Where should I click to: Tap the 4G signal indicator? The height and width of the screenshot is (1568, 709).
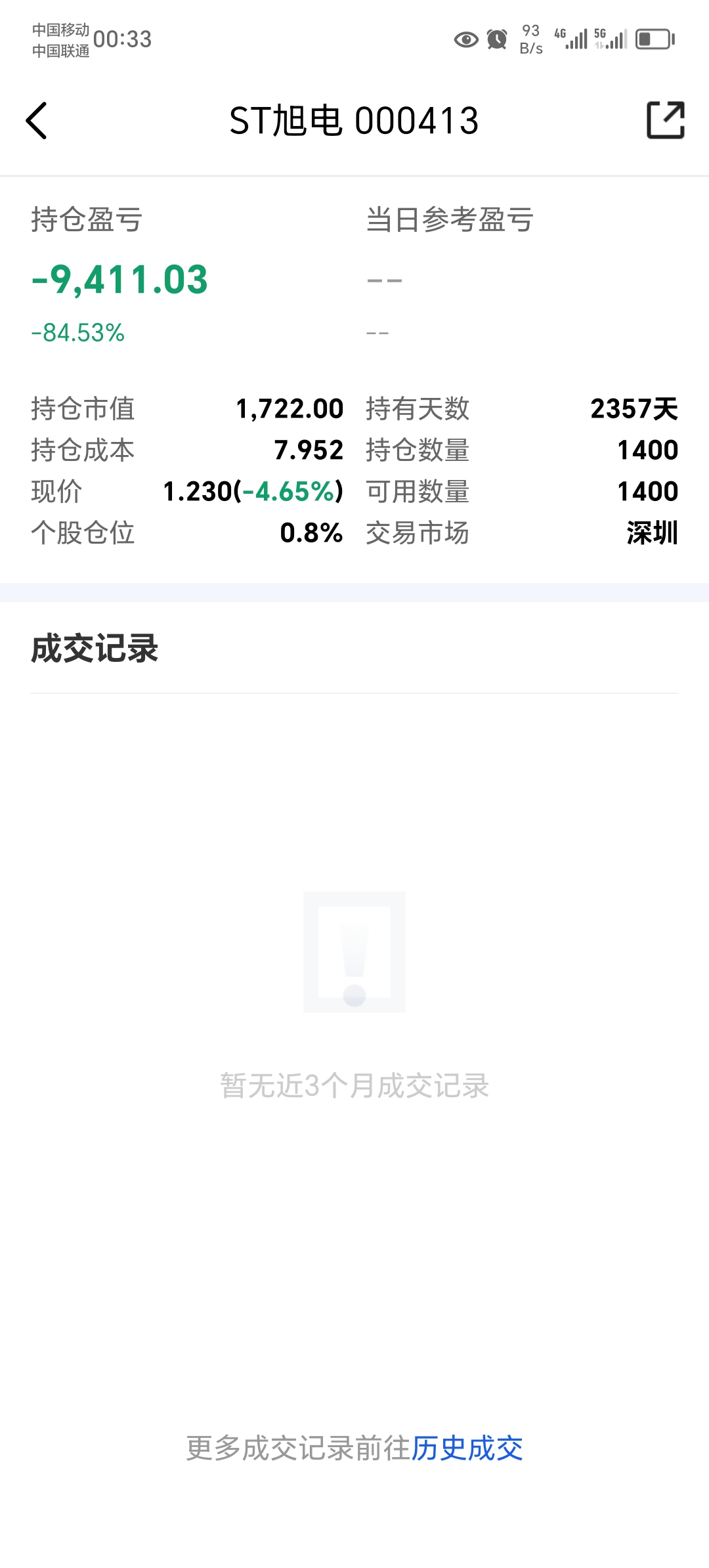(573, 39)
